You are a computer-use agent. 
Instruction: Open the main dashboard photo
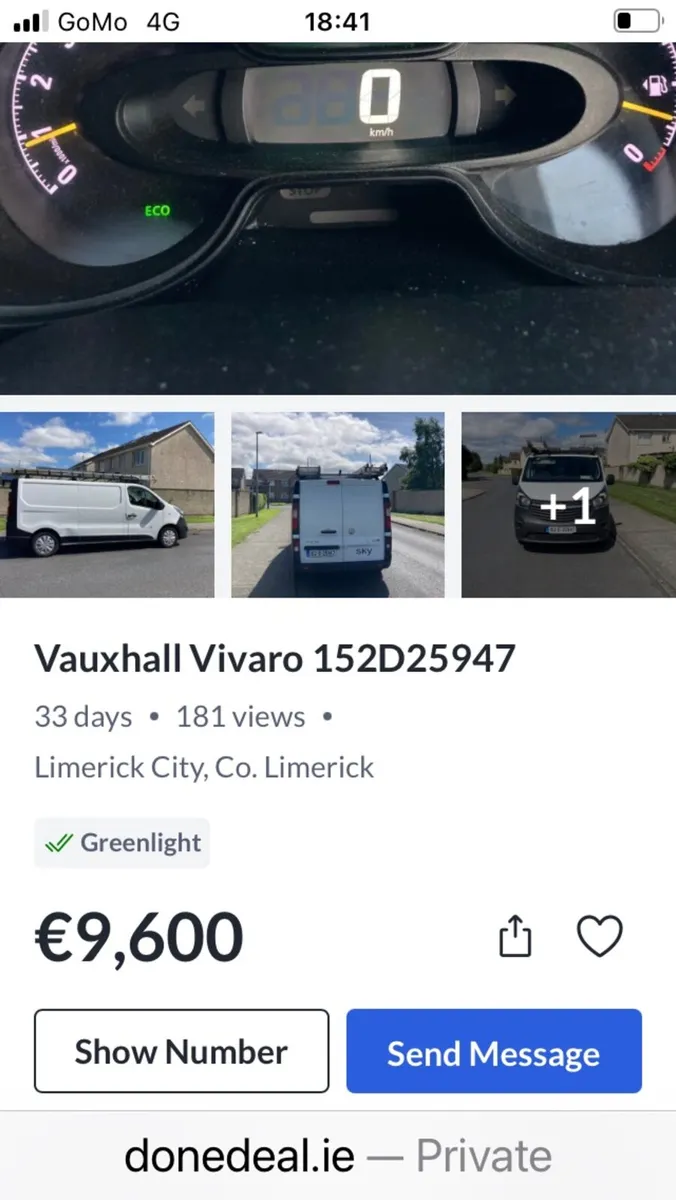click(338, 218)
